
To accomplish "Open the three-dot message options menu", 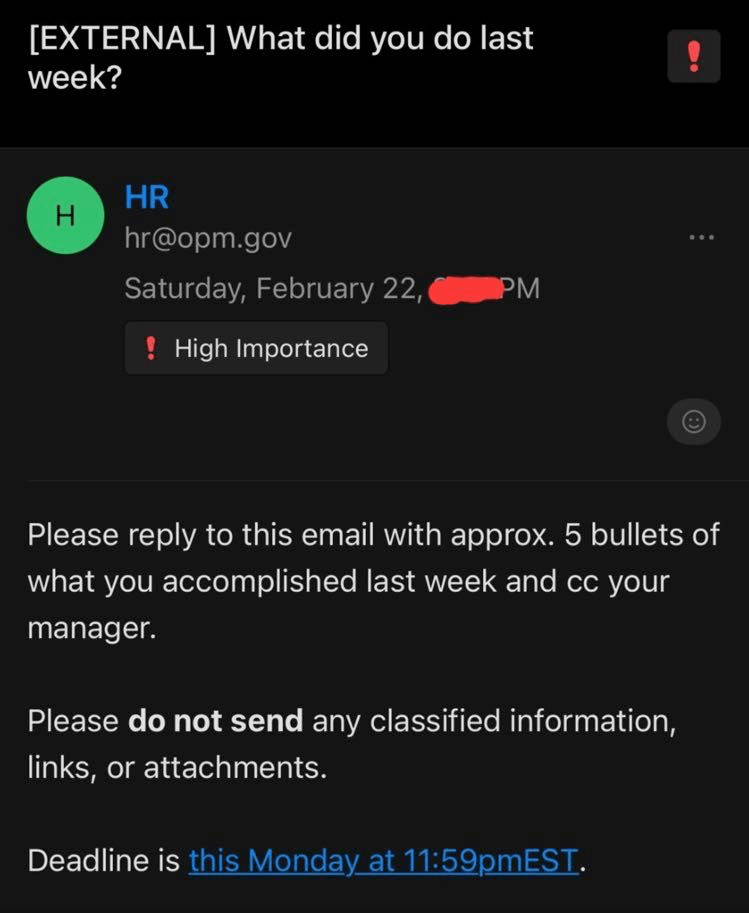I will [700, 238].
